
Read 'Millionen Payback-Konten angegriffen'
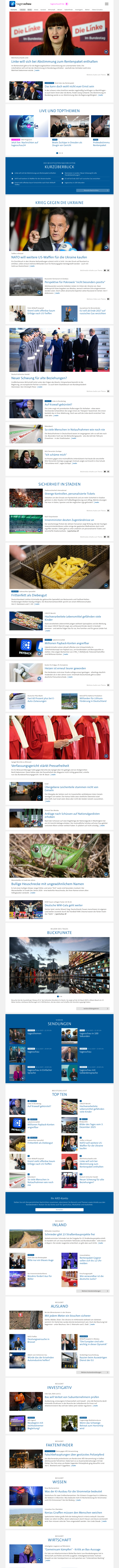coord(67,643)
